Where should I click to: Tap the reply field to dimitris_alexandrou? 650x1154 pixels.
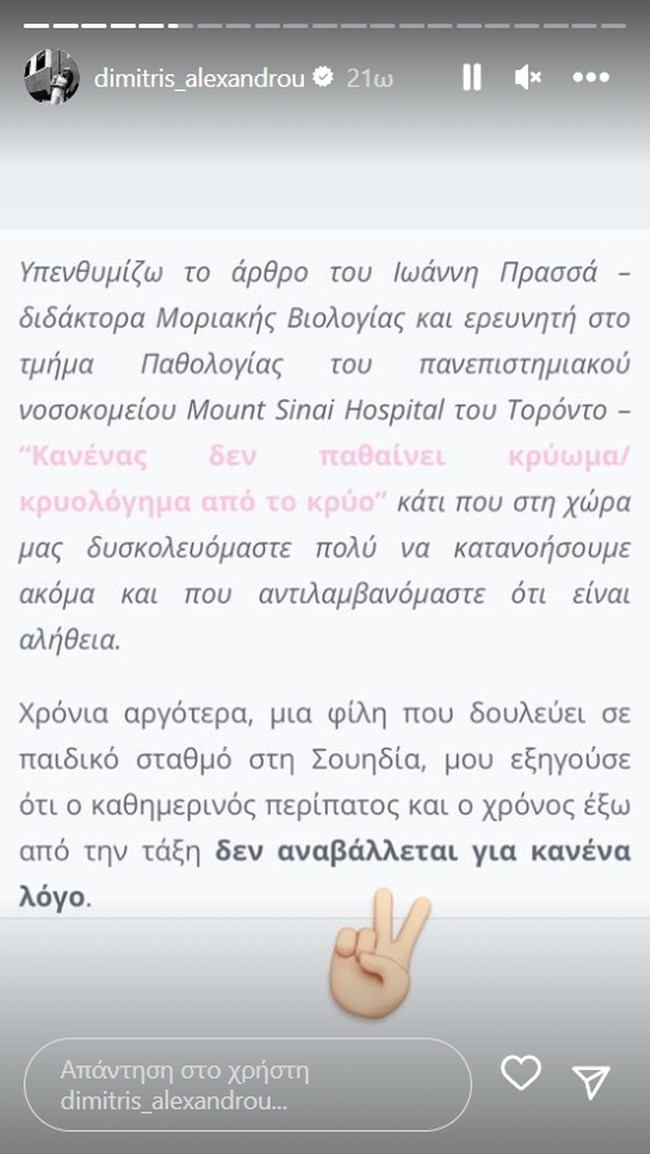[247, 1085]
